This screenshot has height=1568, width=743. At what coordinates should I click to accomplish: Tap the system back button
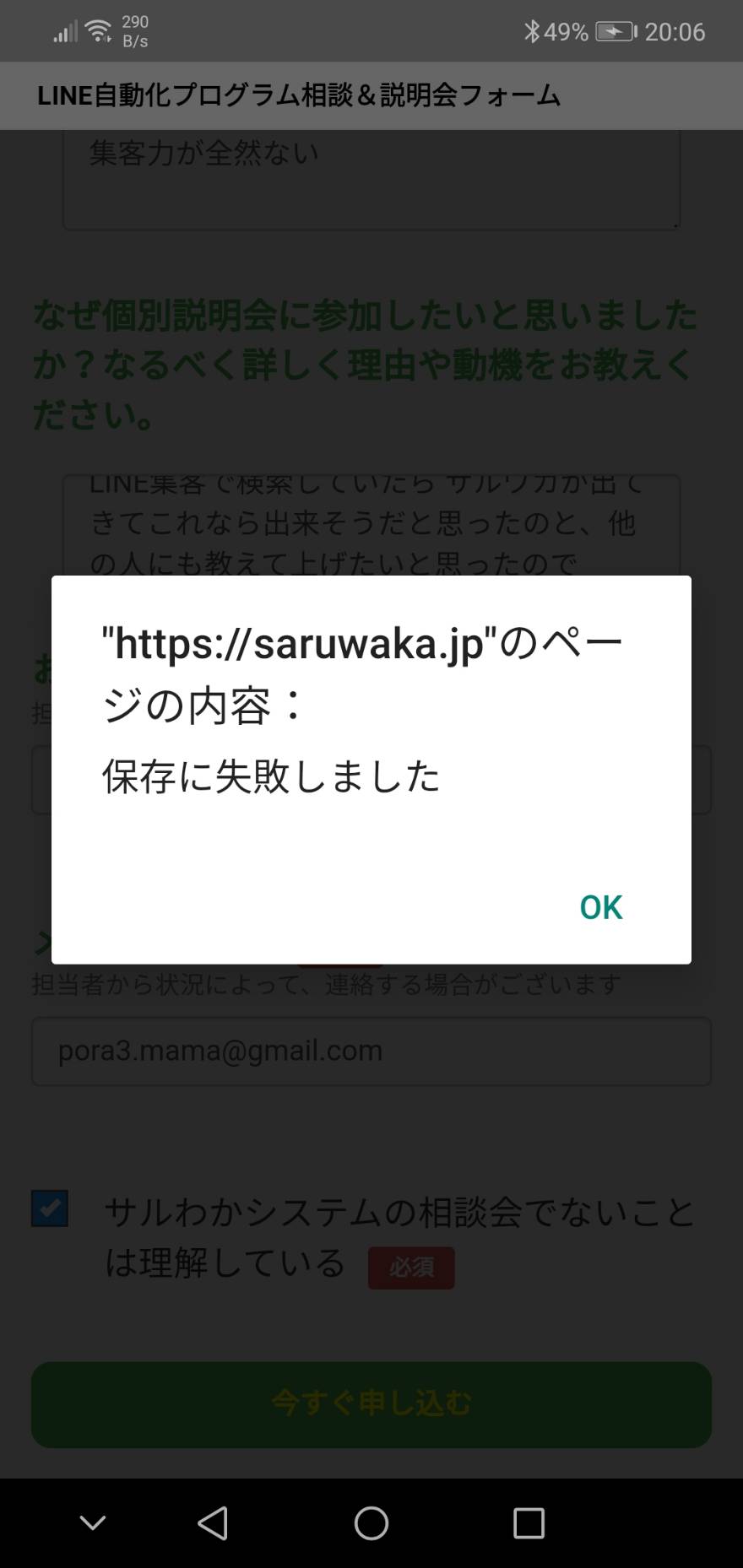(213, 1522)
